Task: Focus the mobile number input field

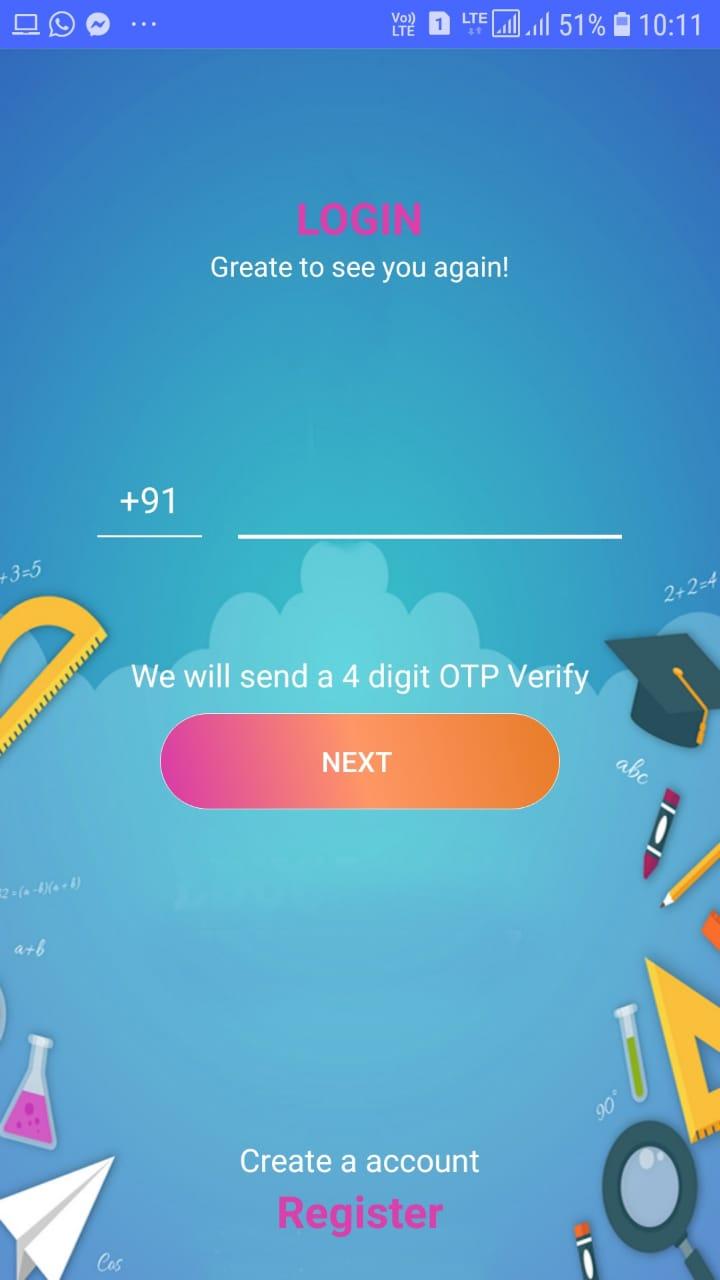Action: click(429, 505)
